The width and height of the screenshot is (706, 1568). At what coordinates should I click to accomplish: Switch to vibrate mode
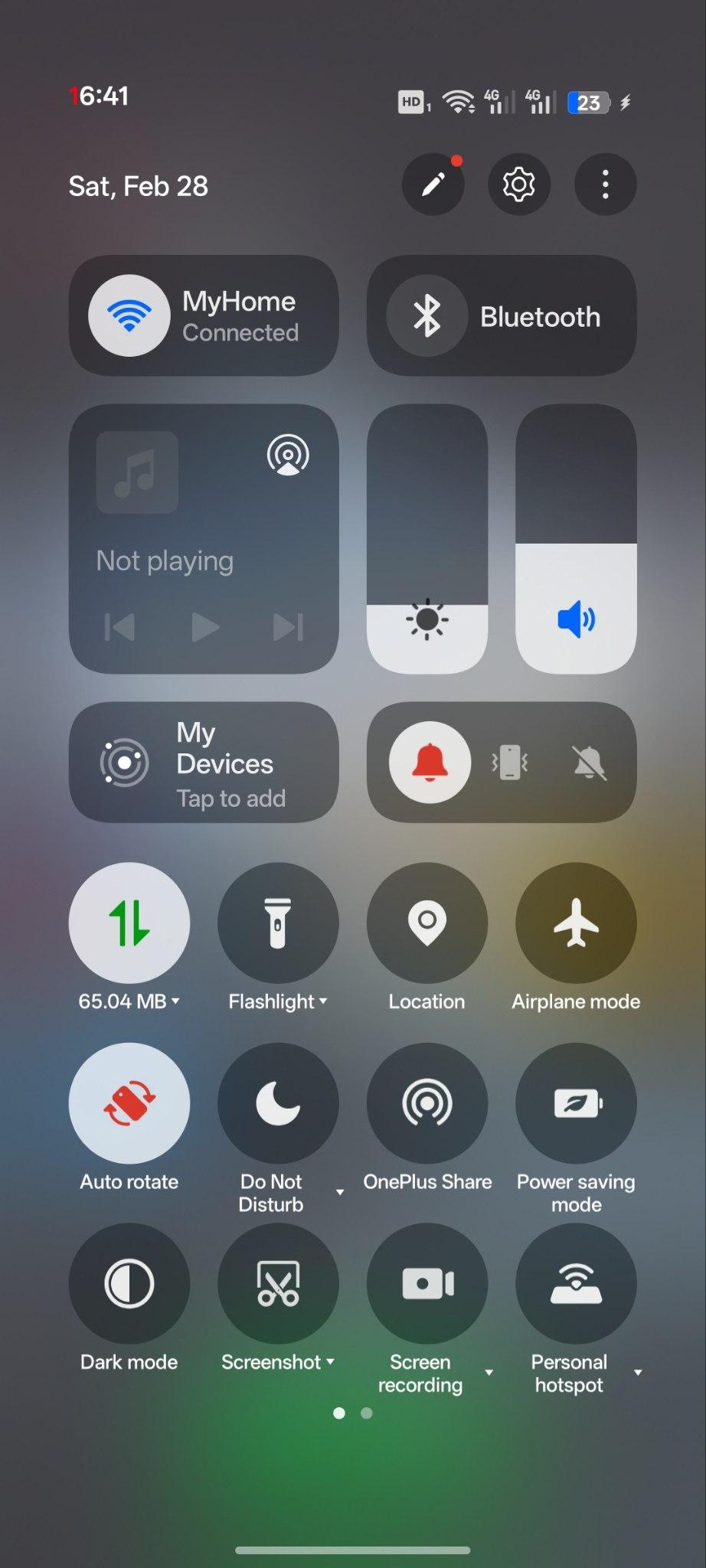pyautogui.click(x=510, y=763)
